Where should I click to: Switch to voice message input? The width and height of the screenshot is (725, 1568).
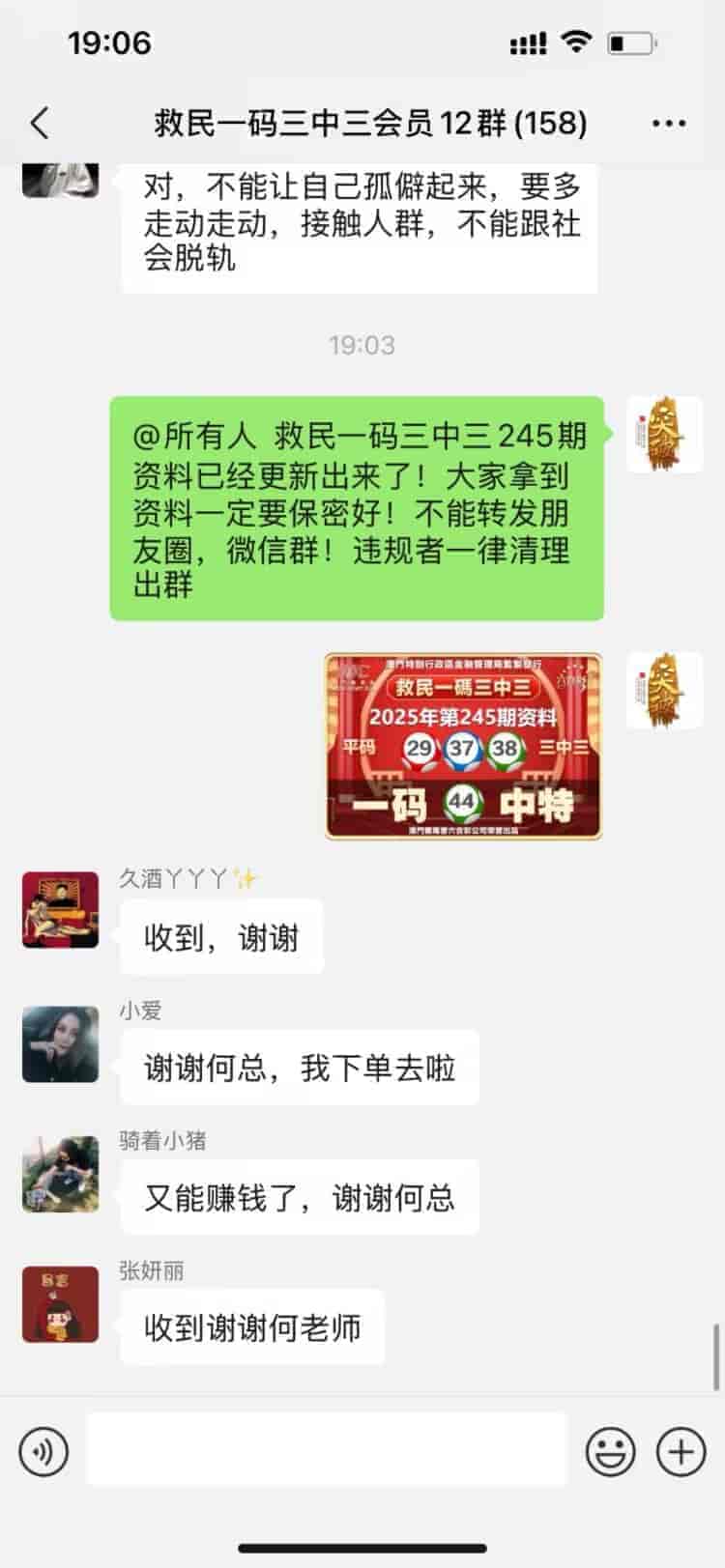pyautogui.click(x=43, y=1451)
